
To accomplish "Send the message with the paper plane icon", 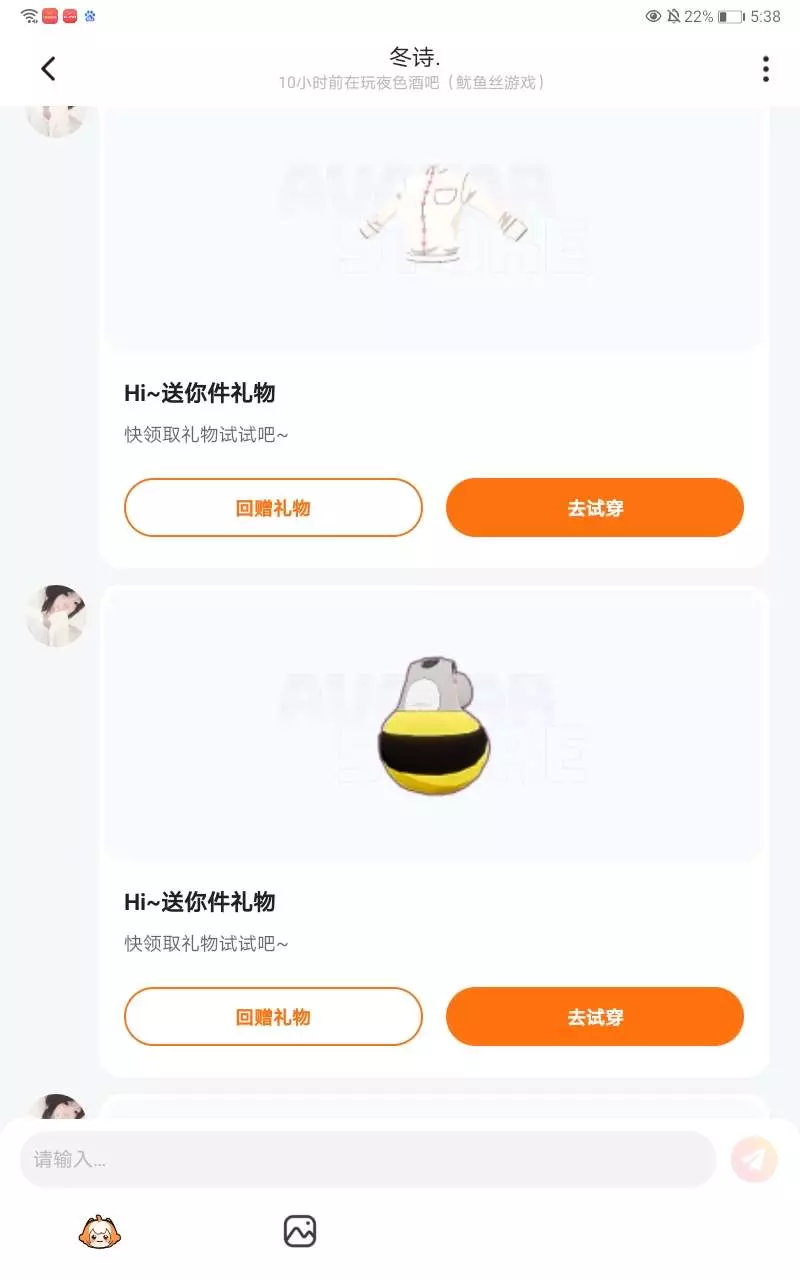I will click(754, 1159).
